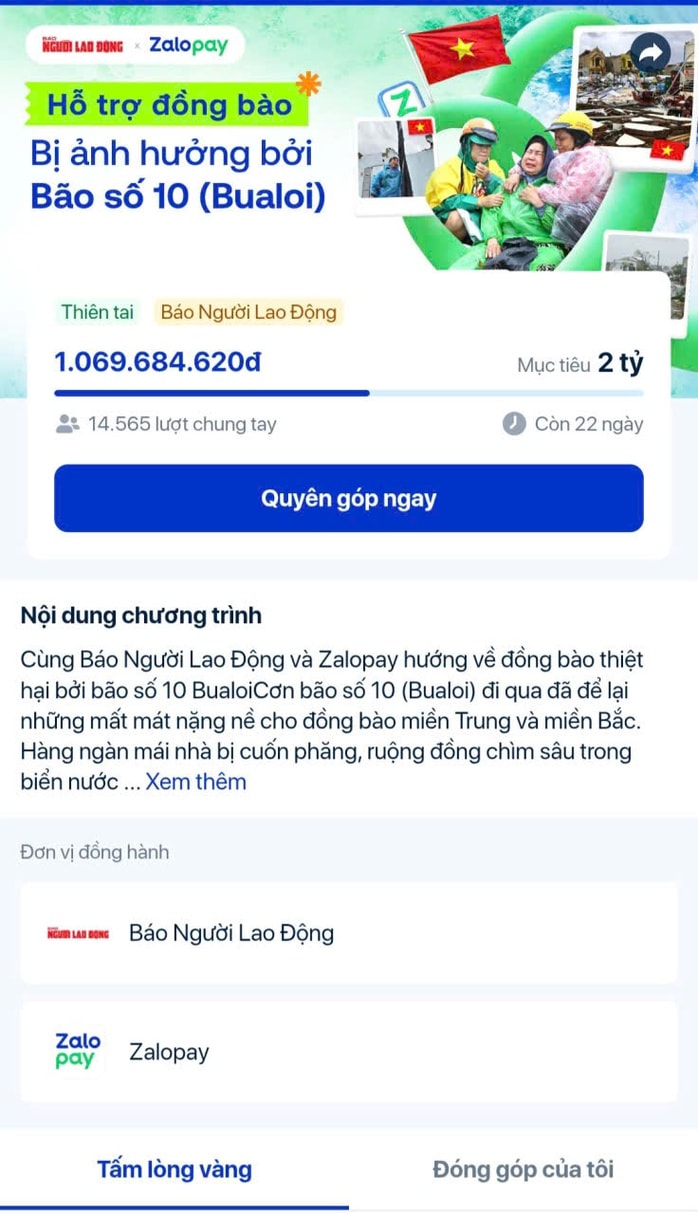Share this donation campaign
This screenshot has height=1214, width=698.
click(x=652, y=53)
